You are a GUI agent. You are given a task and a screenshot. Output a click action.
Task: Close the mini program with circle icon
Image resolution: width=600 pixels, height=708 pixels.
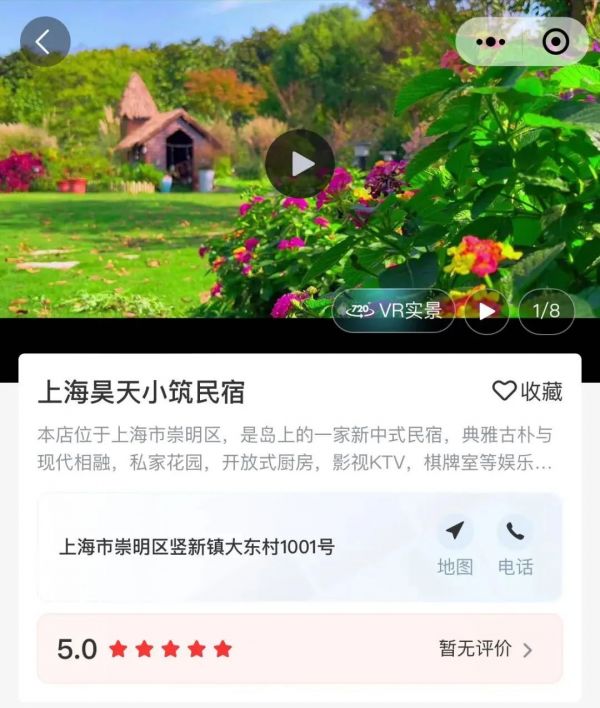pos(555,42)
